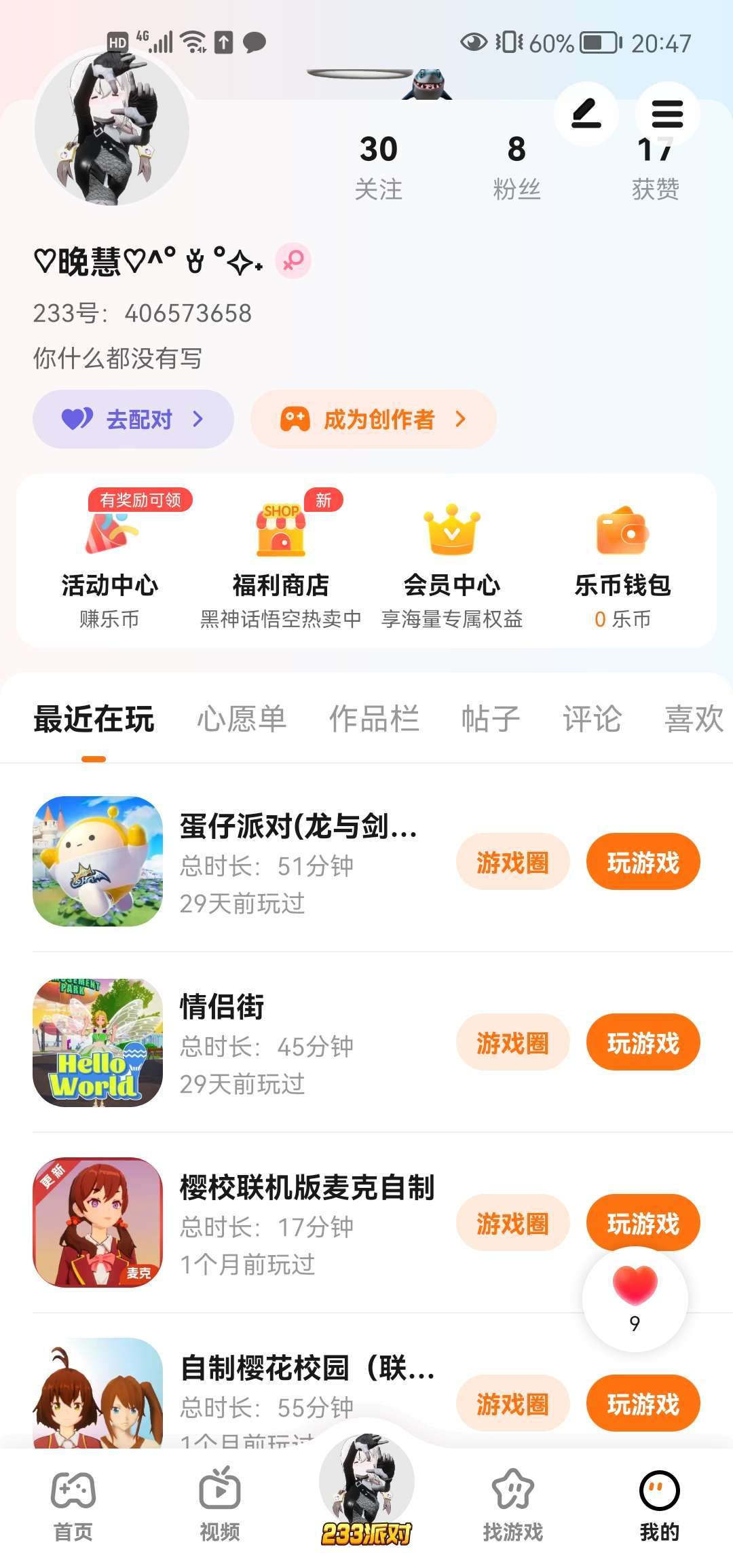Switch to the 视频 tab
Screen dimensions: 733x1568
point(220,1503)
